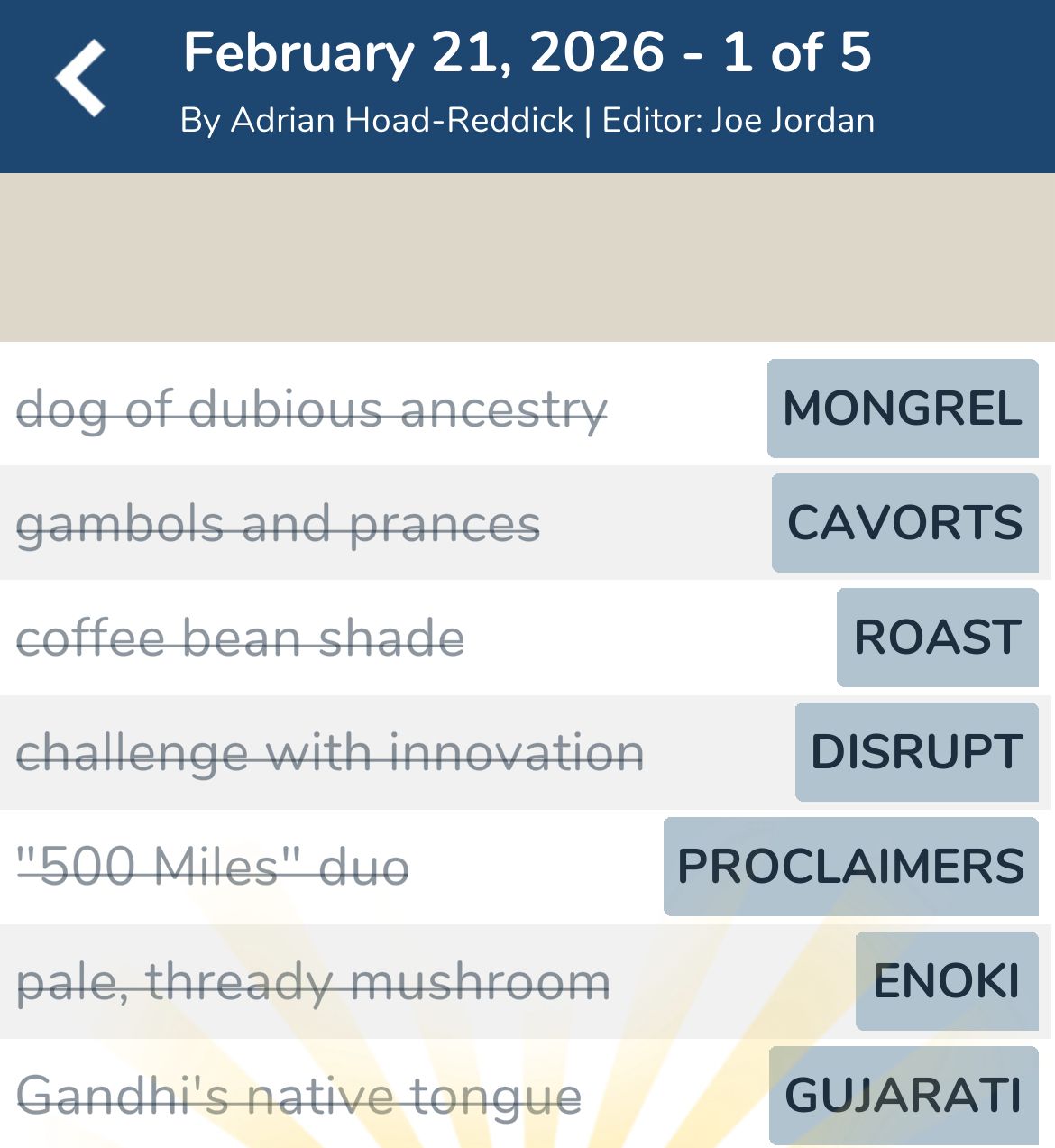Select the CAVORTS answer tile
The height and width of the screenshot is (1148, 1055).
pyautogui.click(x=904, y=523)
